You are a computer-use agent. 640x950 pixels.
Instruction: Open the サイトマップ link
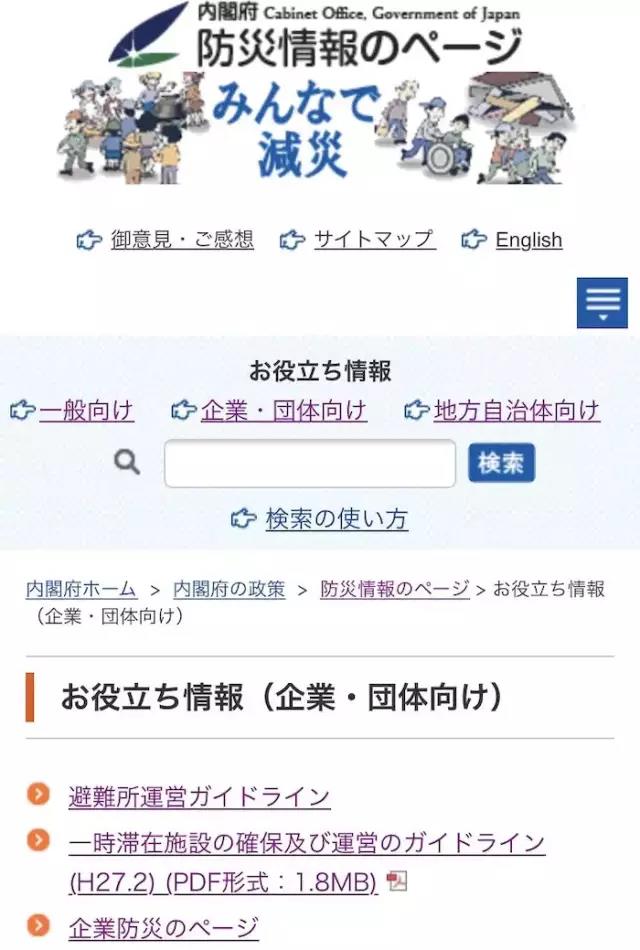374,240
